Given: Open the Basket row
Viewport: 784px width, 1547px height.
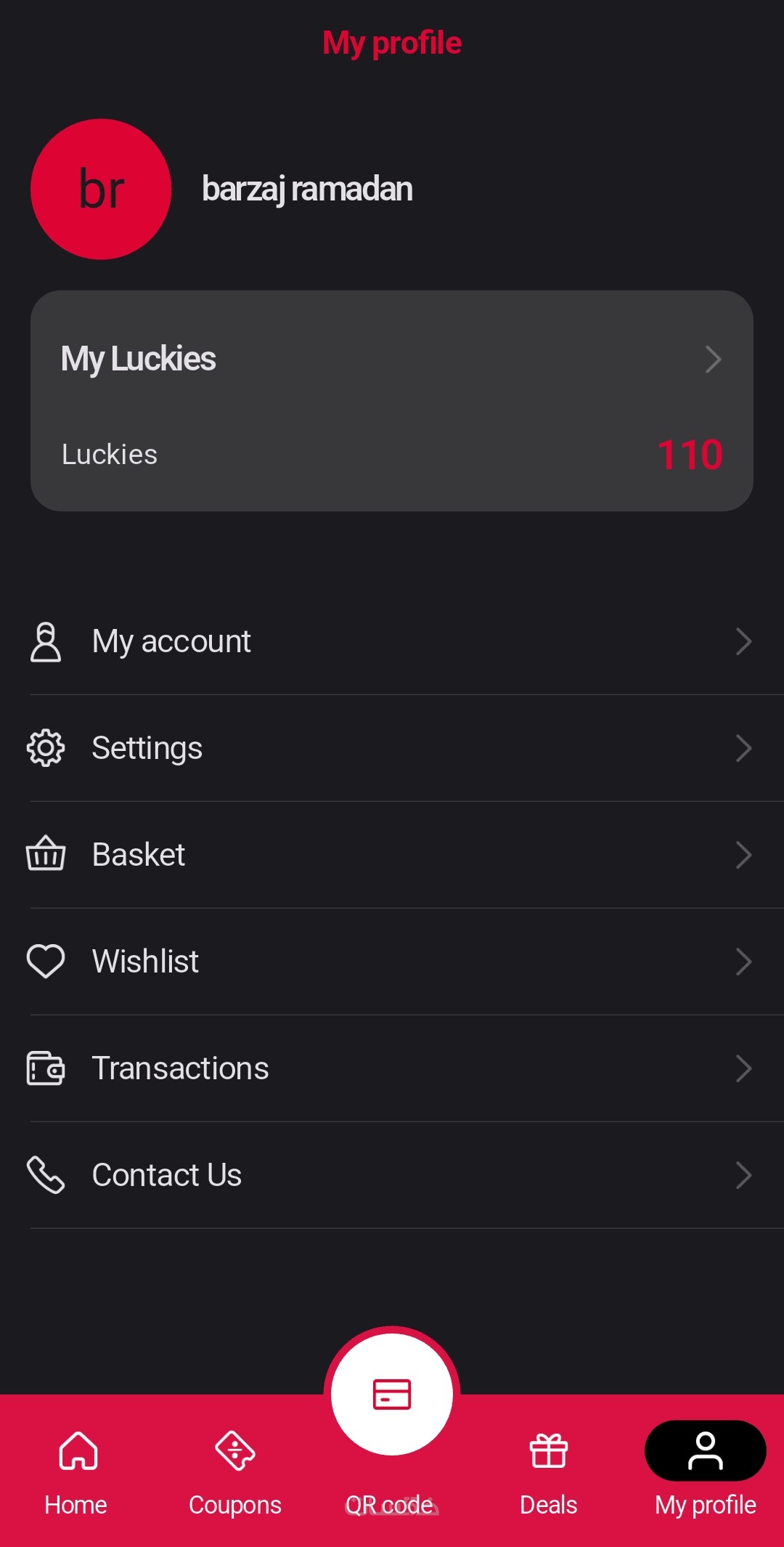Looking at the screenshot, I should coord(392,855).
